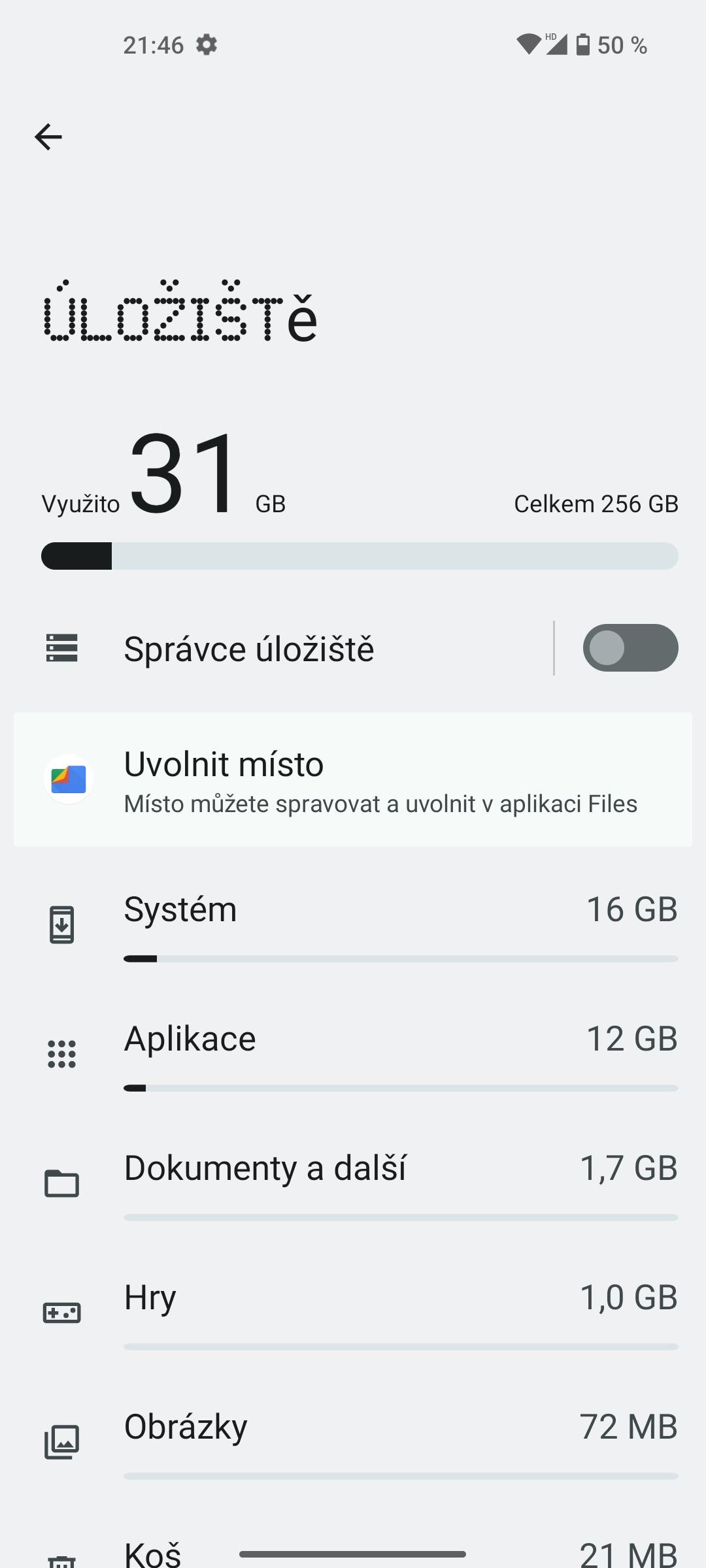Viewport: 706px width, 1568px height.
Task: Open the Systém storage category
Action: point(353,925)
